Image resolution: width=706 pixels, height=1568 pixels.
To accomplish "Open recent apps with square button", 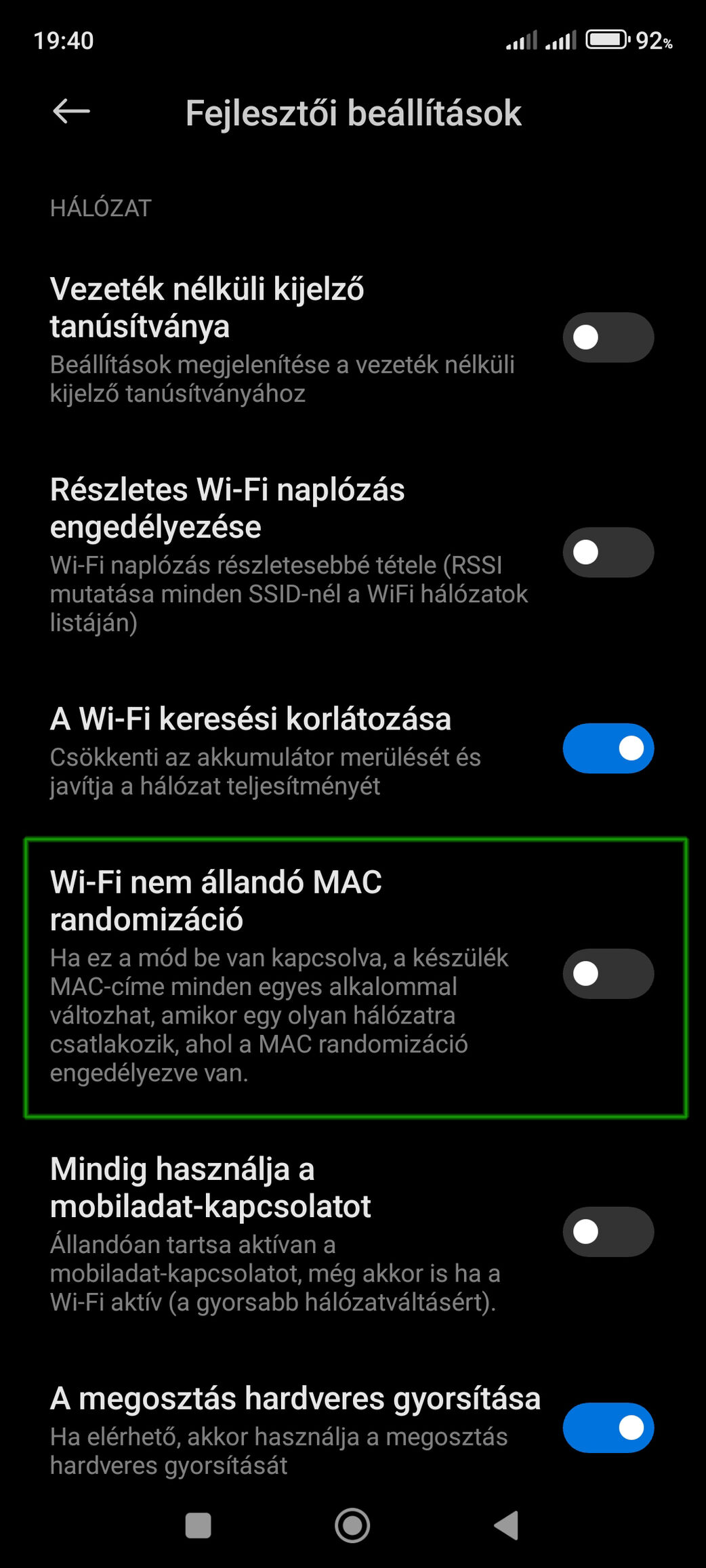I will (x=198, y=1525).
